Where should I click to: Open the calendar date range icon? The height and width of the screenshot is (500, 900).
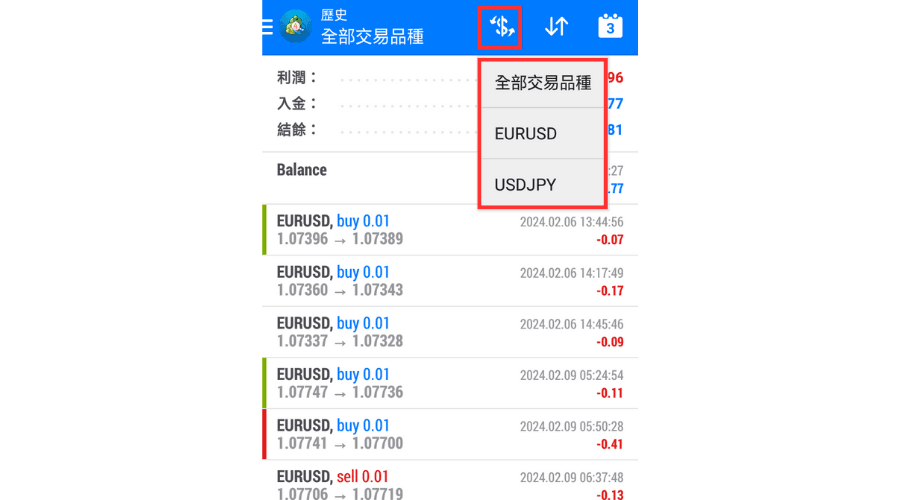(x=610, y=27)
